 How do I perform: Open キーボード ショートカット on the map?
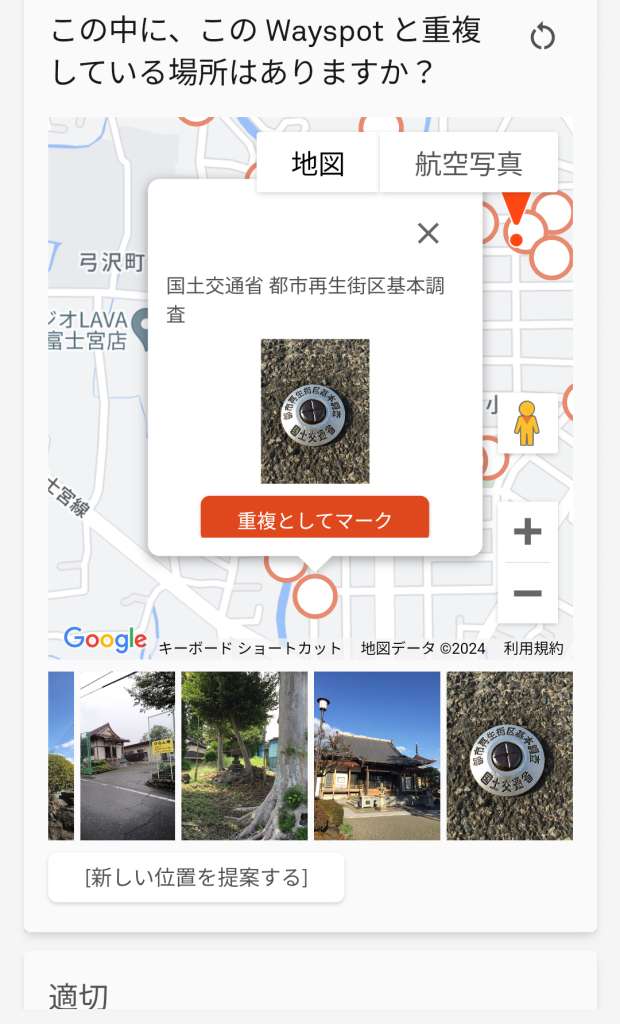(250, 648)
